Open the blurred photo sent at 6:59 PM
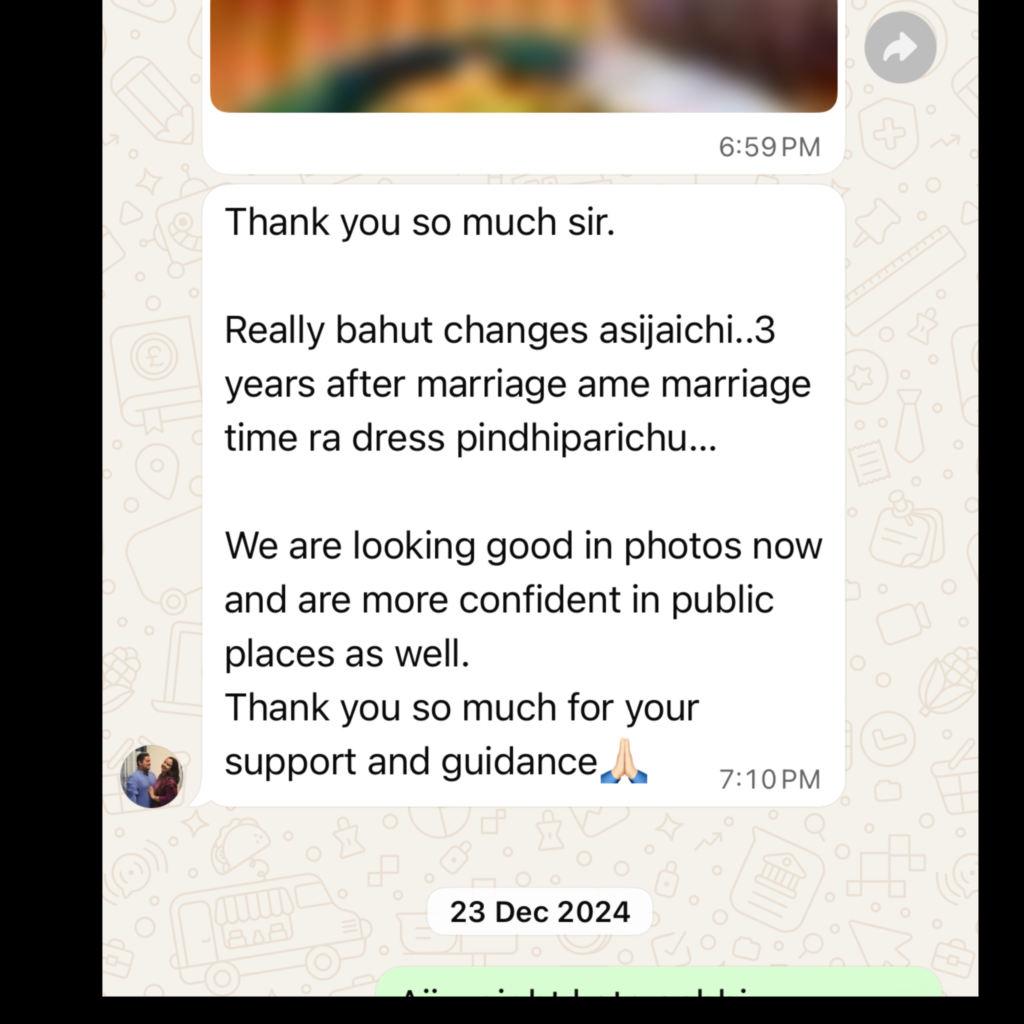Screen dimensions: 1024x1024 tap(524, 56)
